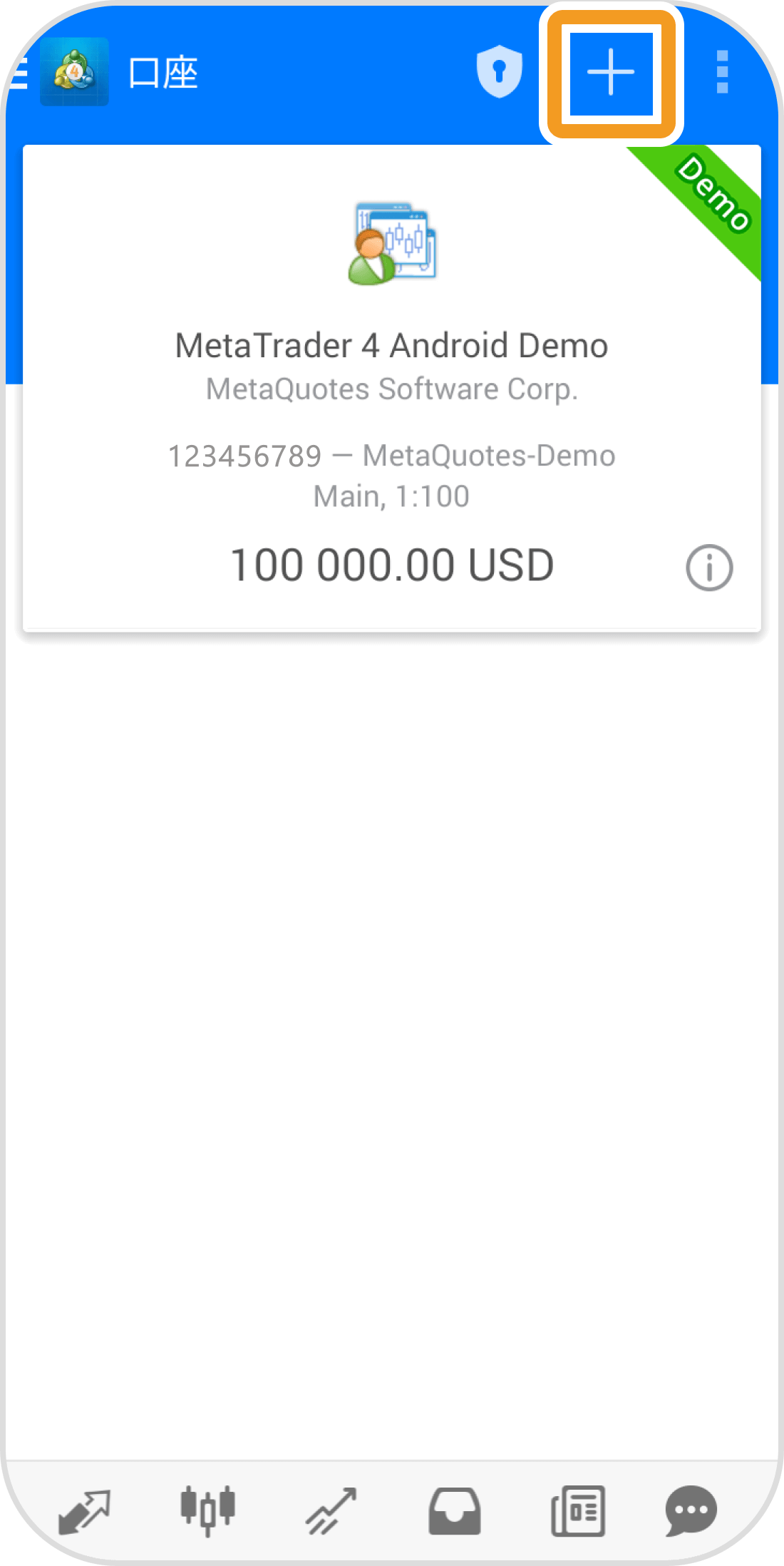Open the shield password security icon

(499, 71)
